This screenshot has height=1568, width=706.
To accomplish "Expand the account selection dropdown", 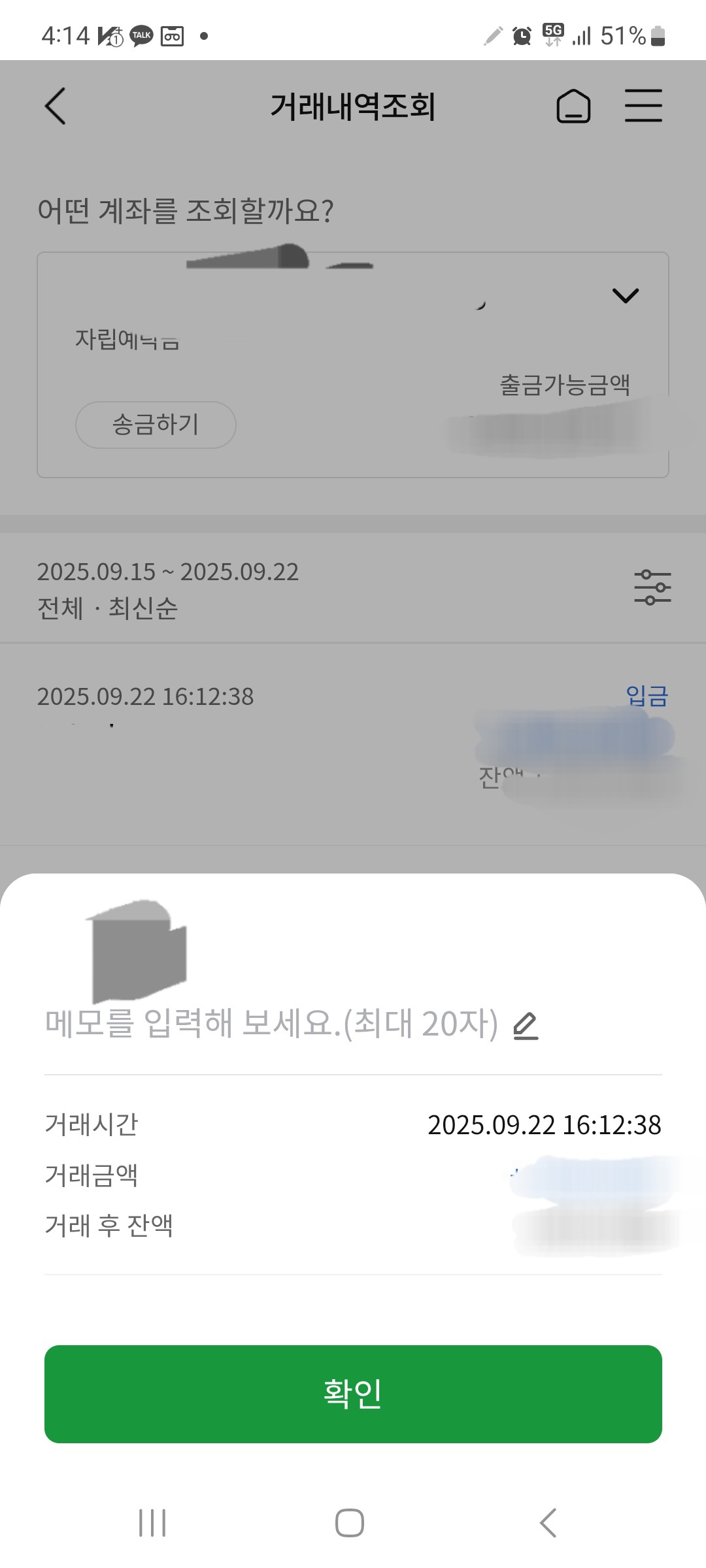I will [625, 296].
